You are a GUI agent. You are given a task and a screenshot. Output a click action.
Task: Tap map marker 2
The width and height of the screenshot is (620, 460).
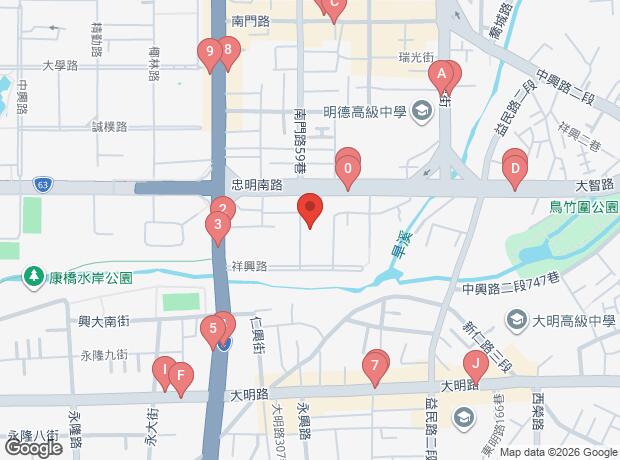(223, 210)
